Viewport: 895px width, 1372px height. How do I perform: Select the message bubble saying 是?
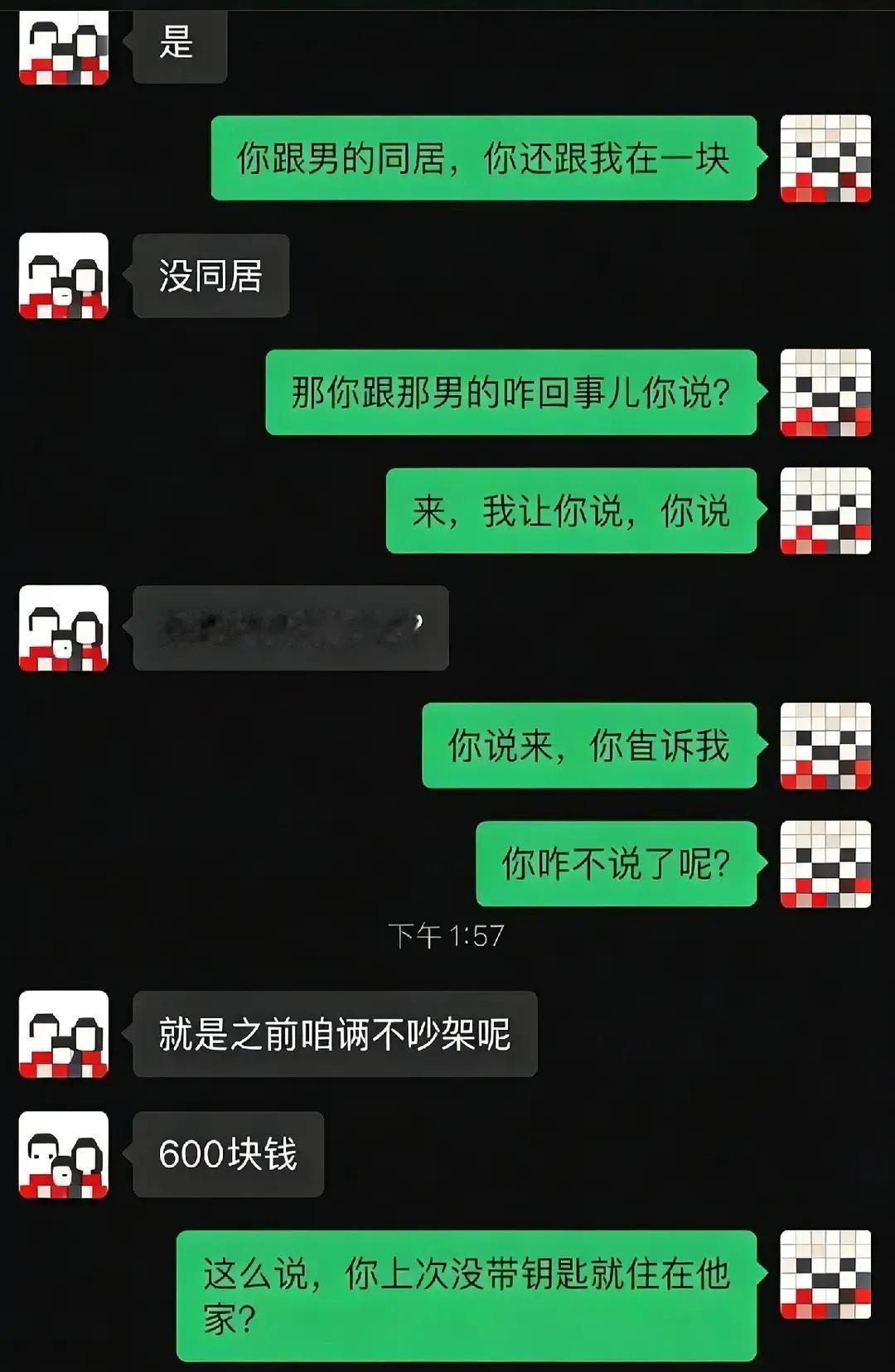pyautogui.click(x=178, y=47)
